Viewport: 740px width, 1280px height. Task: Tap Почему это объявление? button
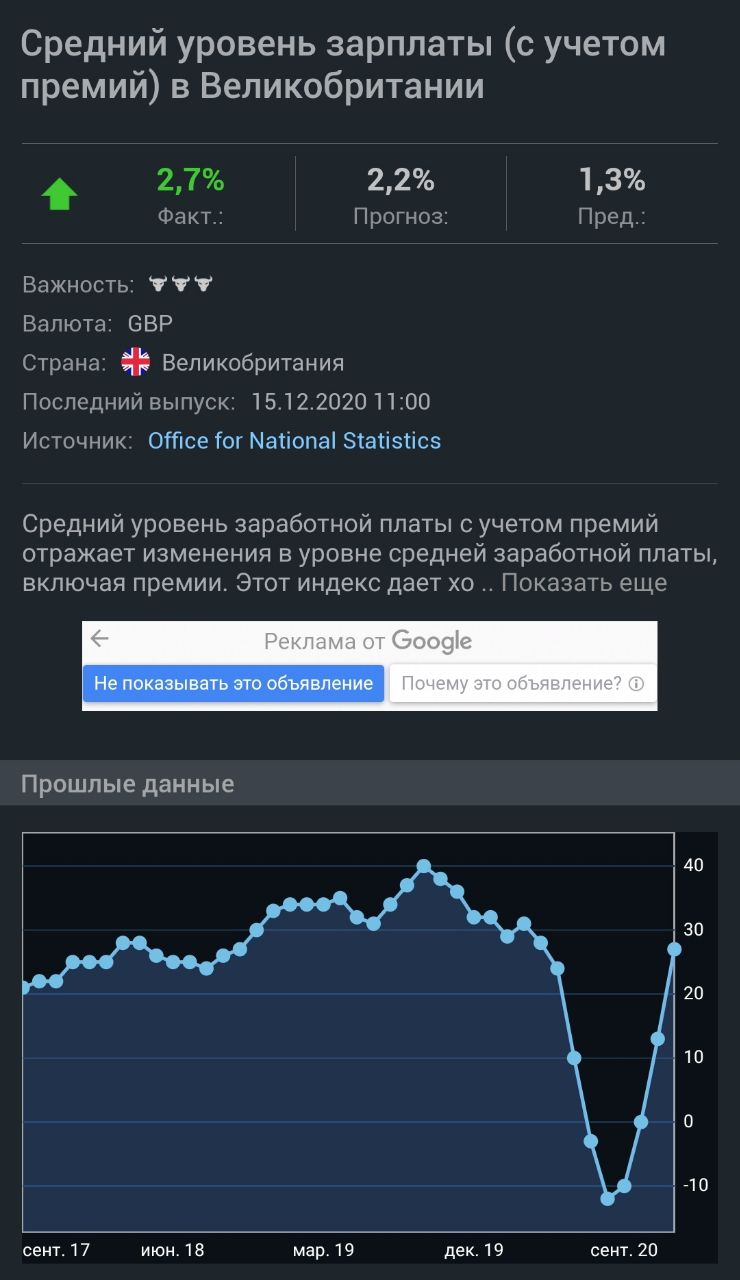click(522, 684)
